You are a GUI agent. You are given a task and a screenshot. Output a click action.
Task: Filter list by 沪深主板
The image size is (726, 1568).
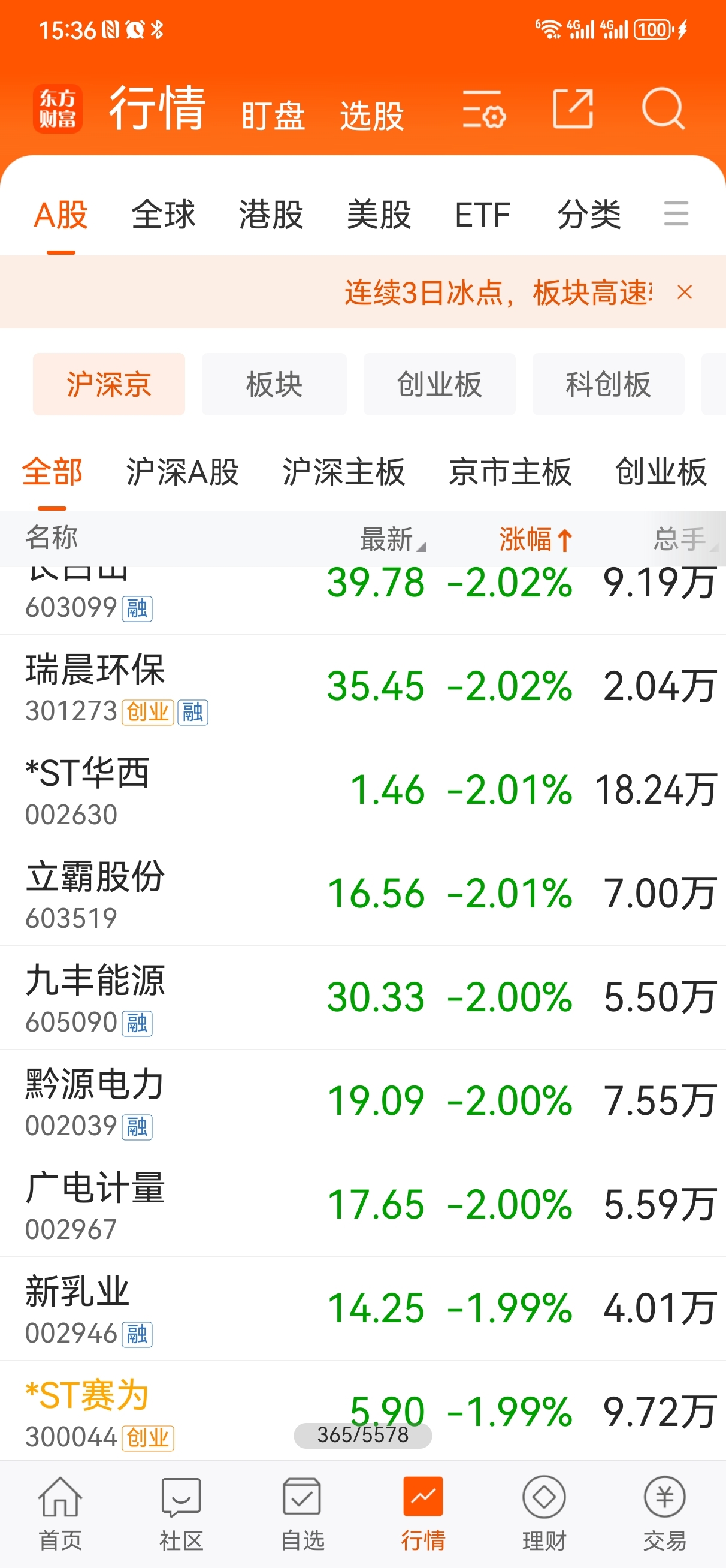pos(344,472)
